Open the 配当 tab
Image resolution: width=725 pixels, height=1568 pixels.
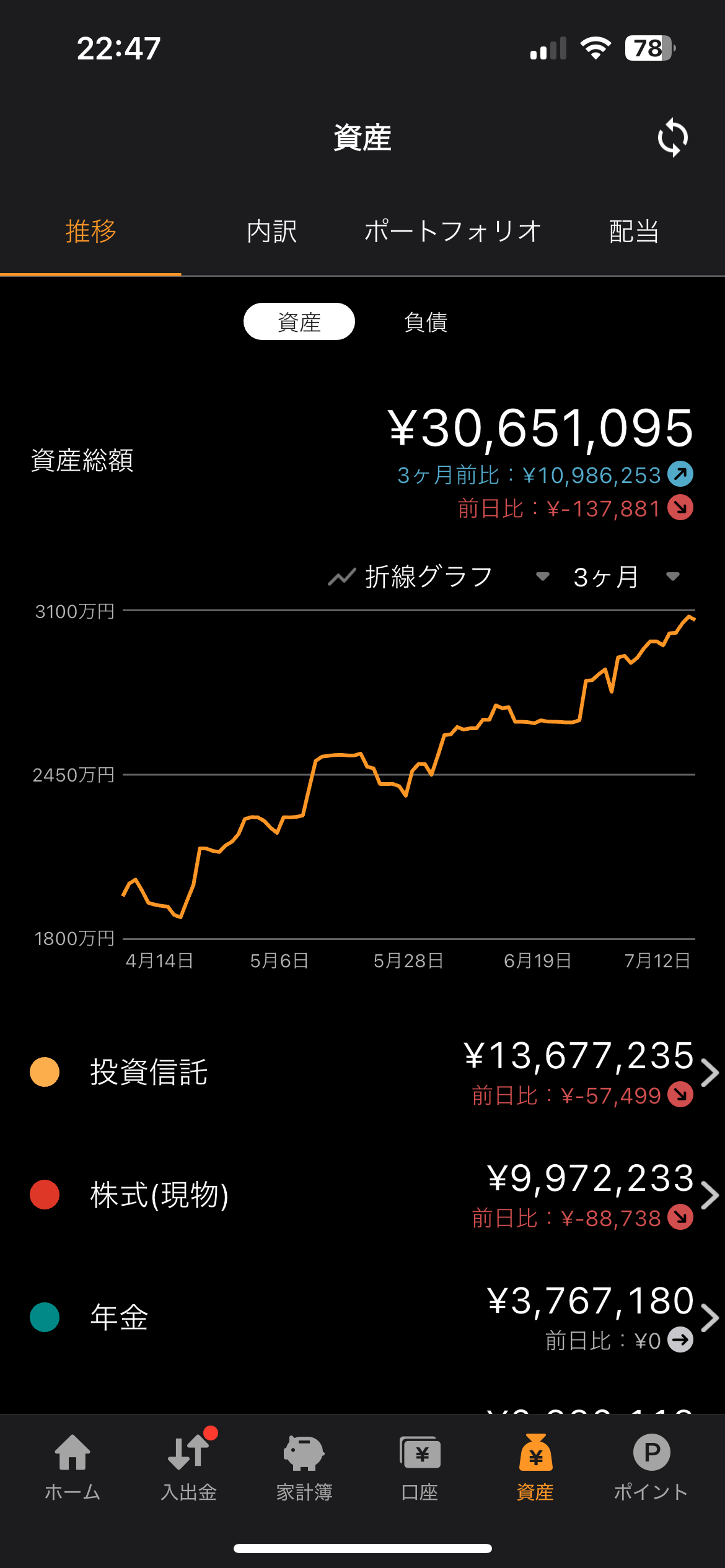pyautogui.click(x=633, y=232)
